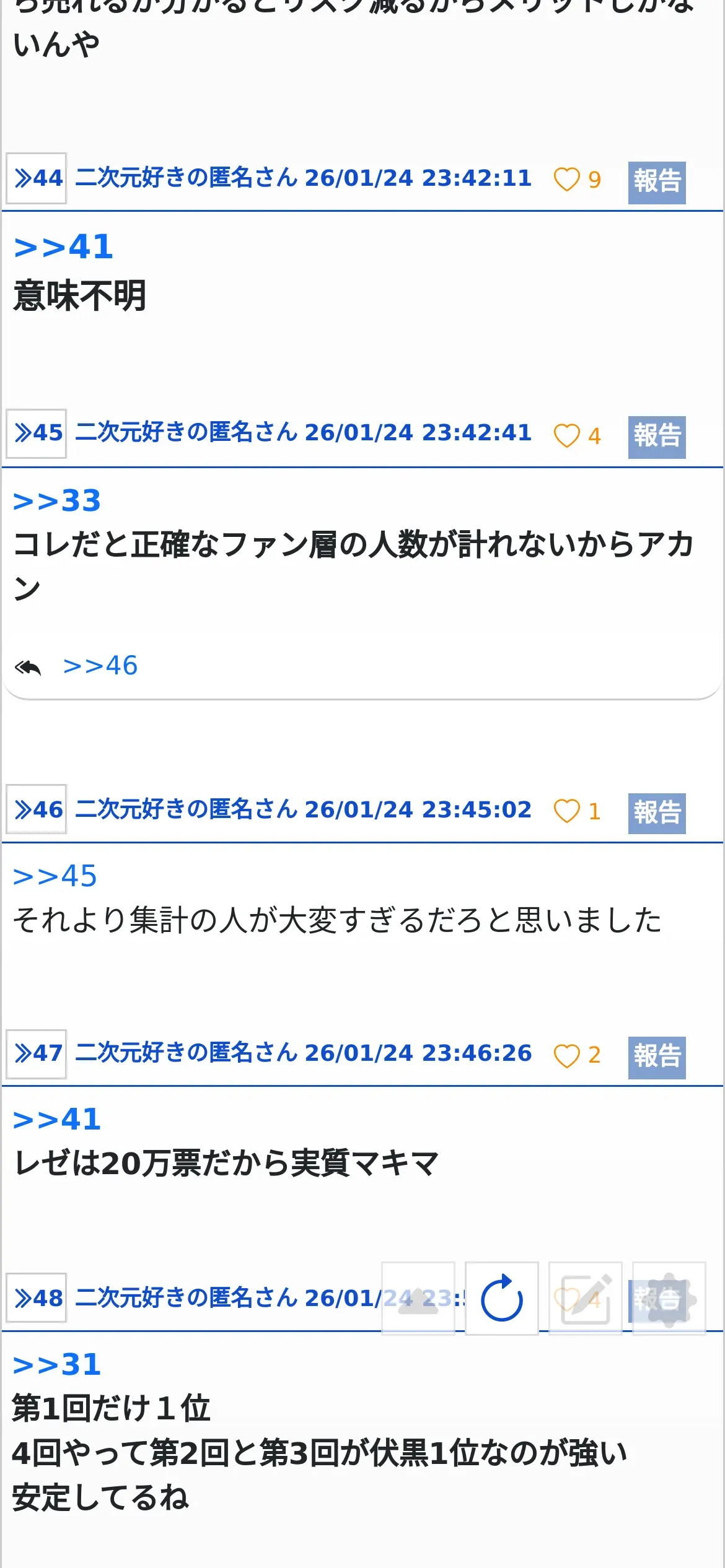This screenshot has height=1568, width=725.
Task: Open quoted post >>41 in post 44
Action: 63,247
